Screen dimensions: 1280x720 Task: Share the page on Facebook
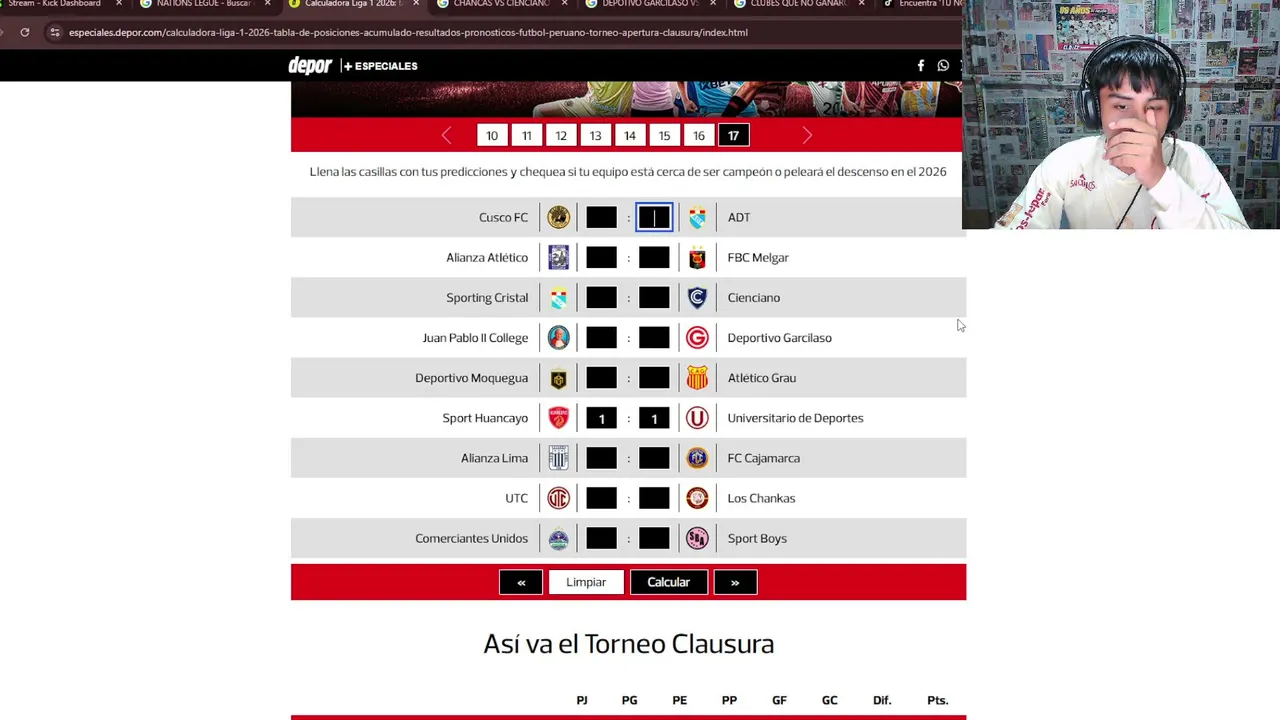tap(921, 65)
